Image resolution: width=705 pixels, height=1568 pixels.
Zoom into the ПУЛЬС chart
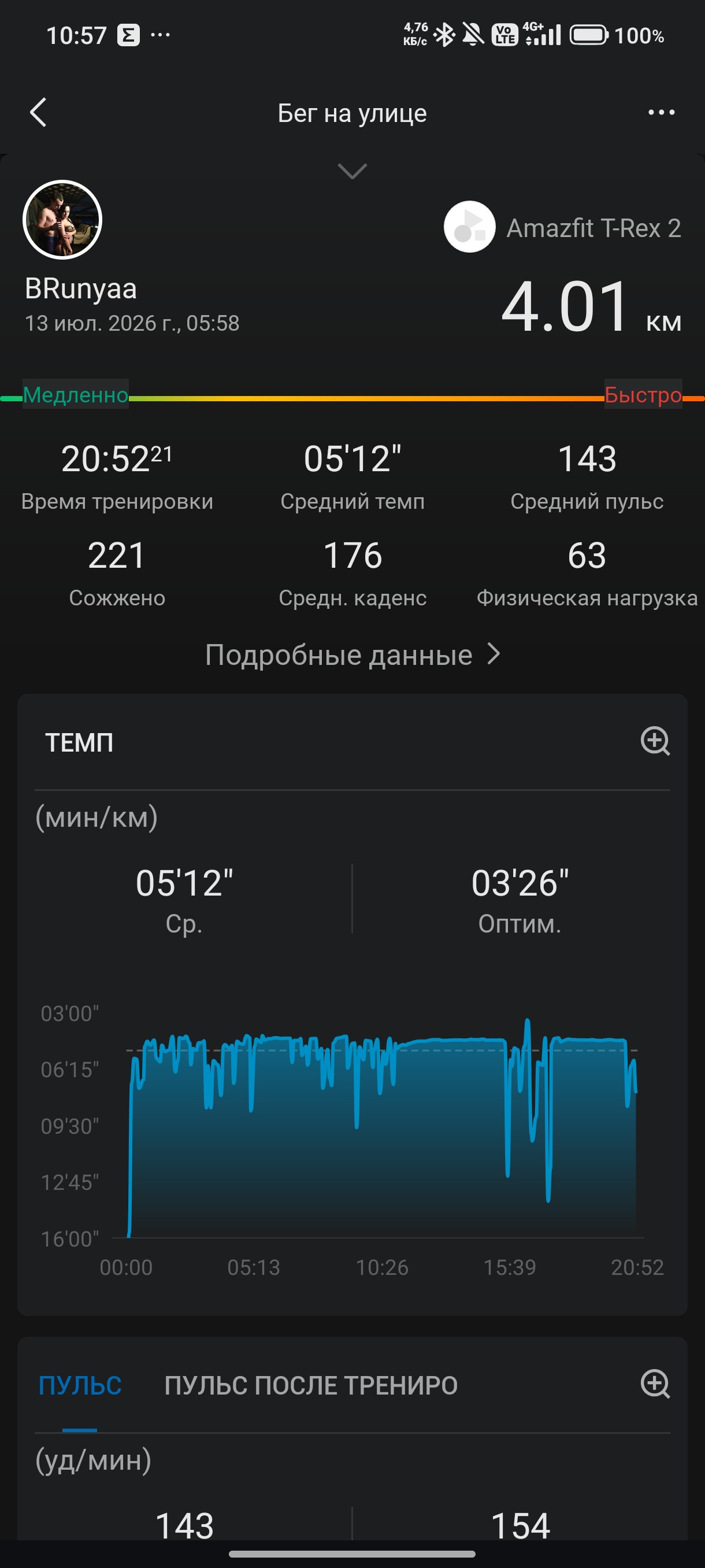click(x=655, y=1384)
